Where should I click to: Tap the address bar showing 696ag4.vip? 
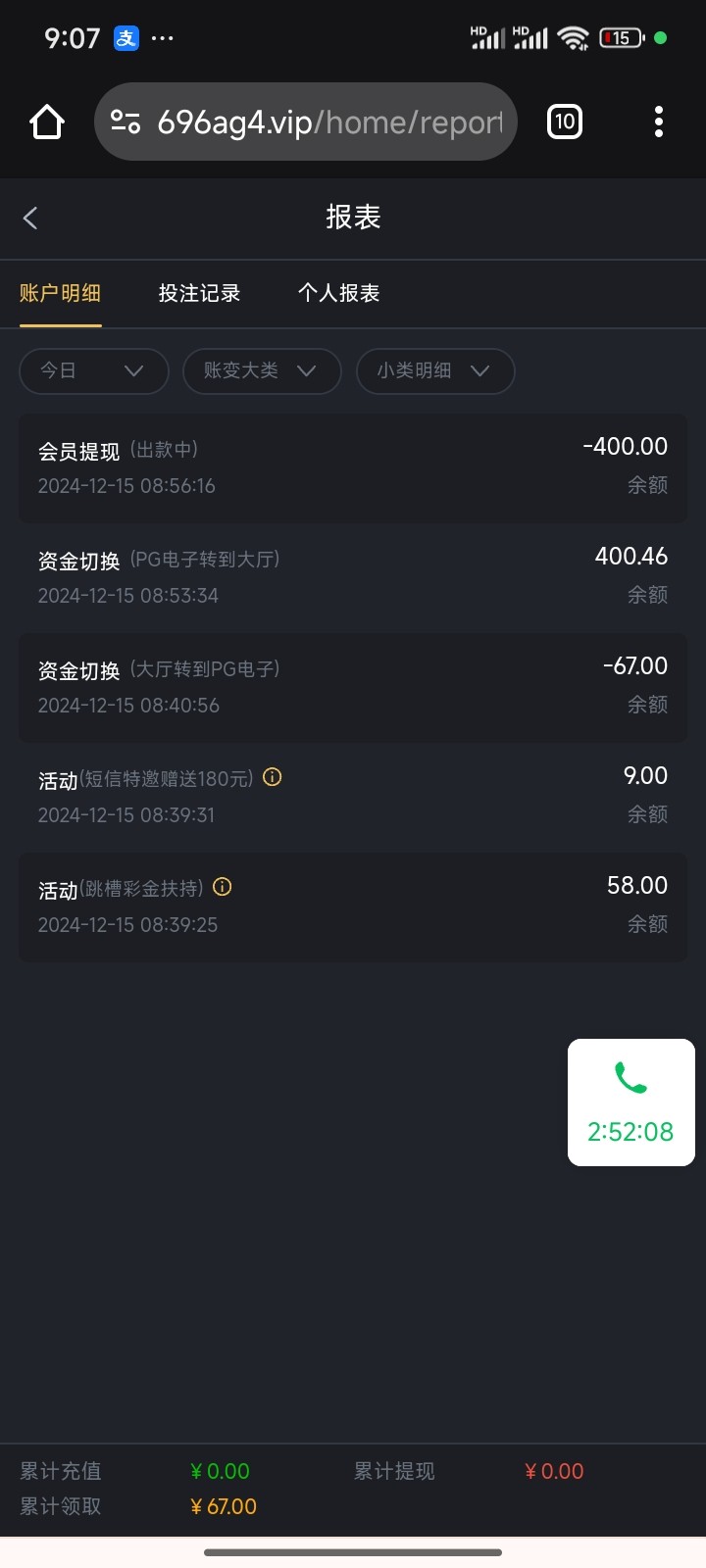pos(305,122)
